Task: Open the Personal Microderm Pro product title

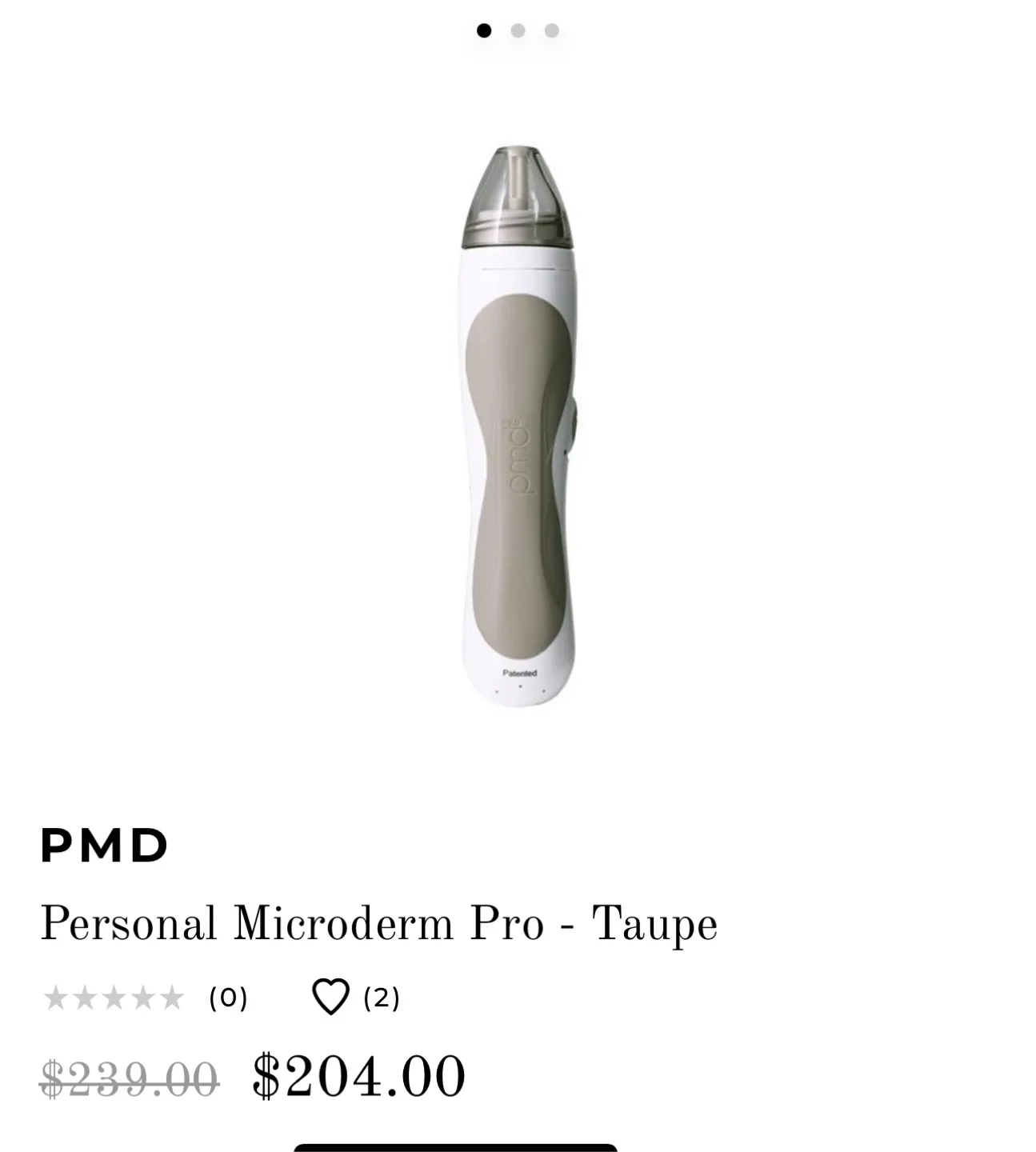Action: 380,924
